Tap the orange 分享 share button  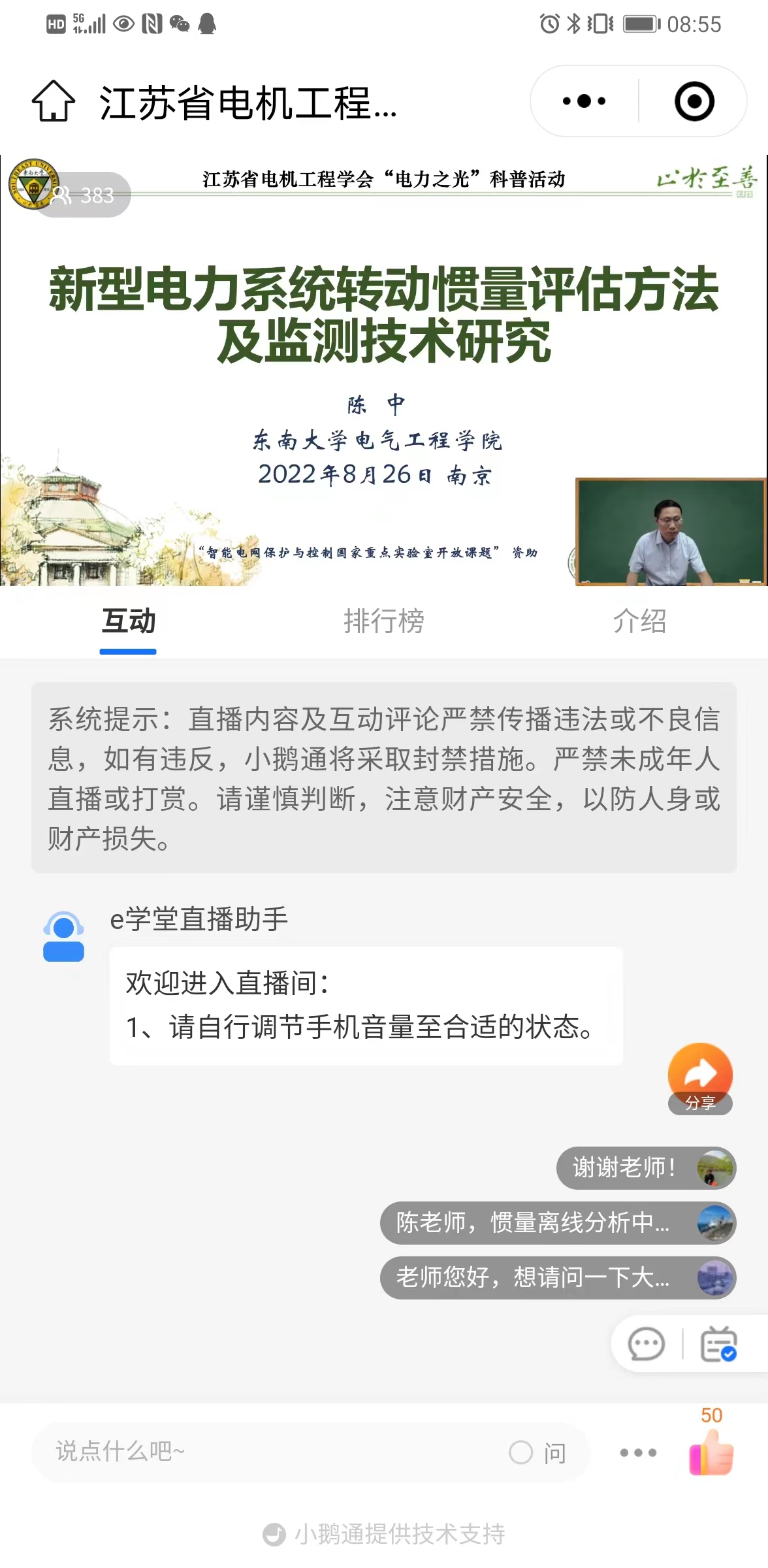700,1078
